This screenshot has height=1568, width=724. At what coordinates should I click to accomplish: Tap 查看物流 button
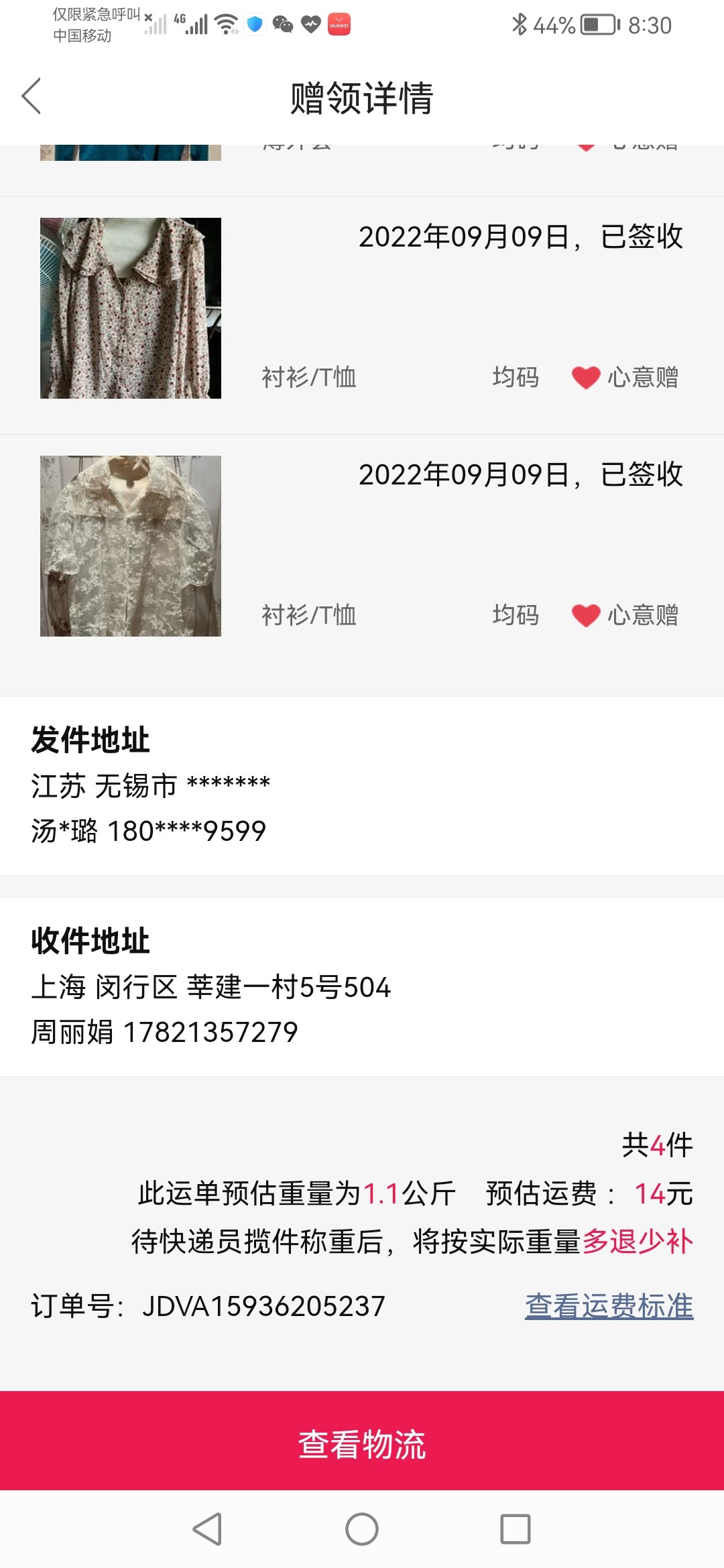tap(362, 1443)
